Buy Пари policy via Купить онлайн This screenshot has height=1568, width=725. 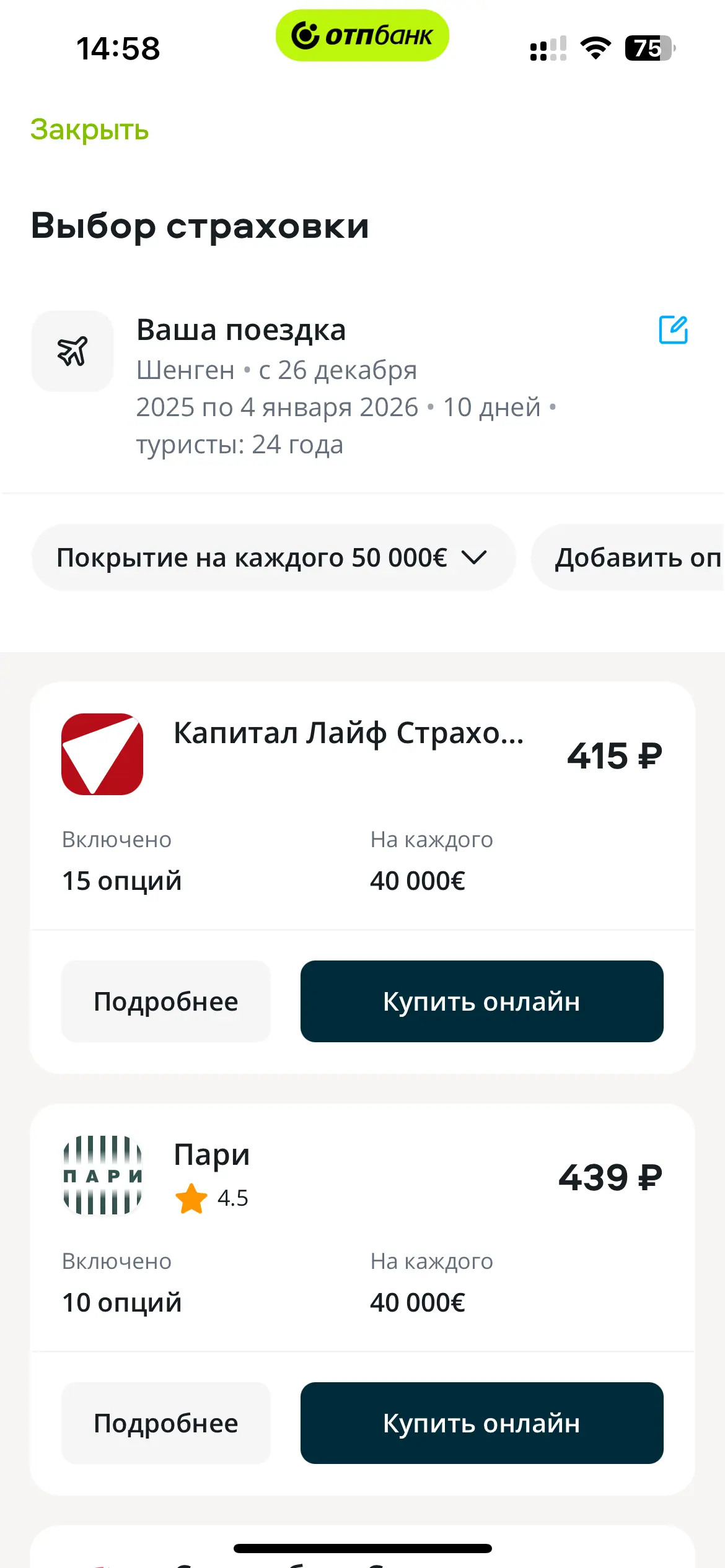tap(481, 1423)
